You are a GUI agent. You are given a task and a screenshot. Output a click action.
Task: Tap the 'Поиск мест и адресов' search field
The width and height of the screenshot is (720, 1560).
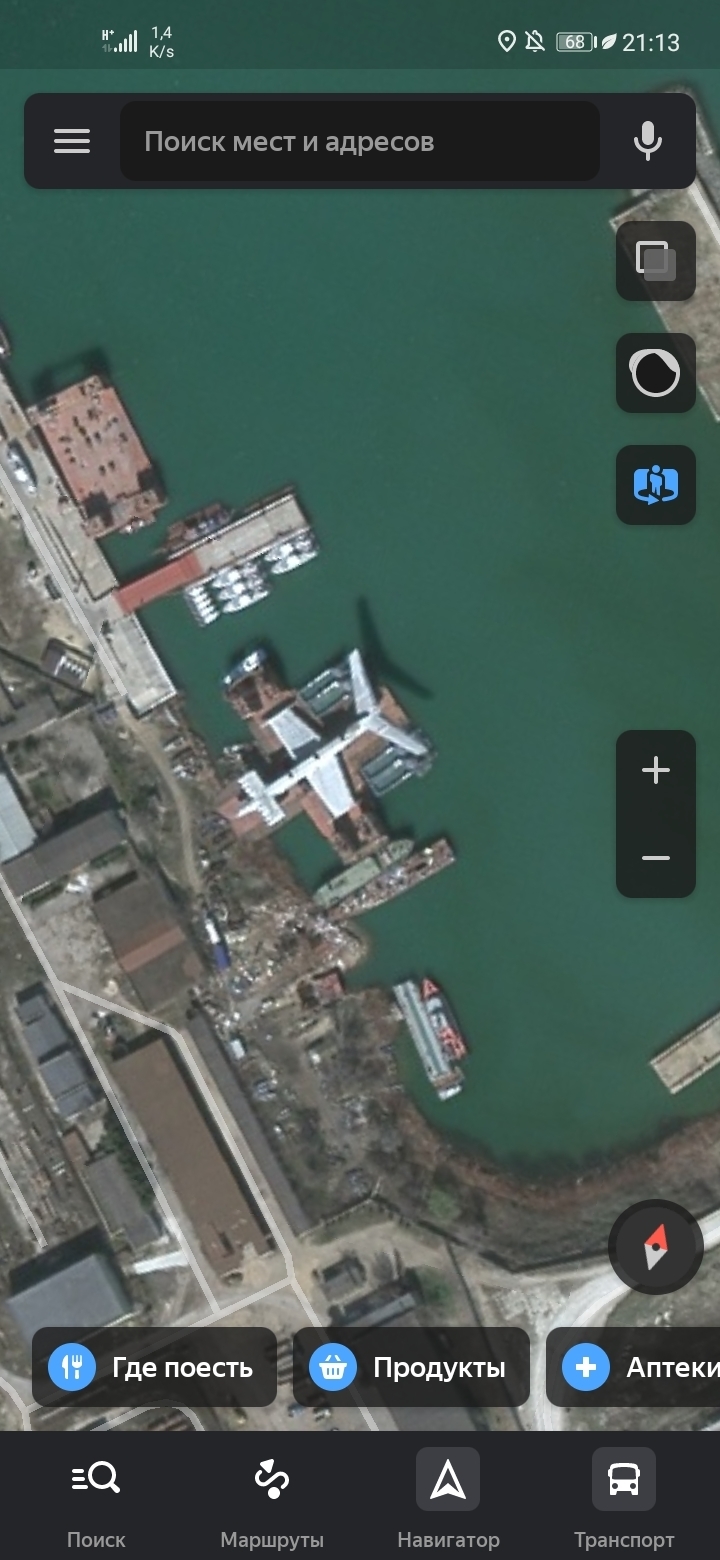tap(360, 141)
